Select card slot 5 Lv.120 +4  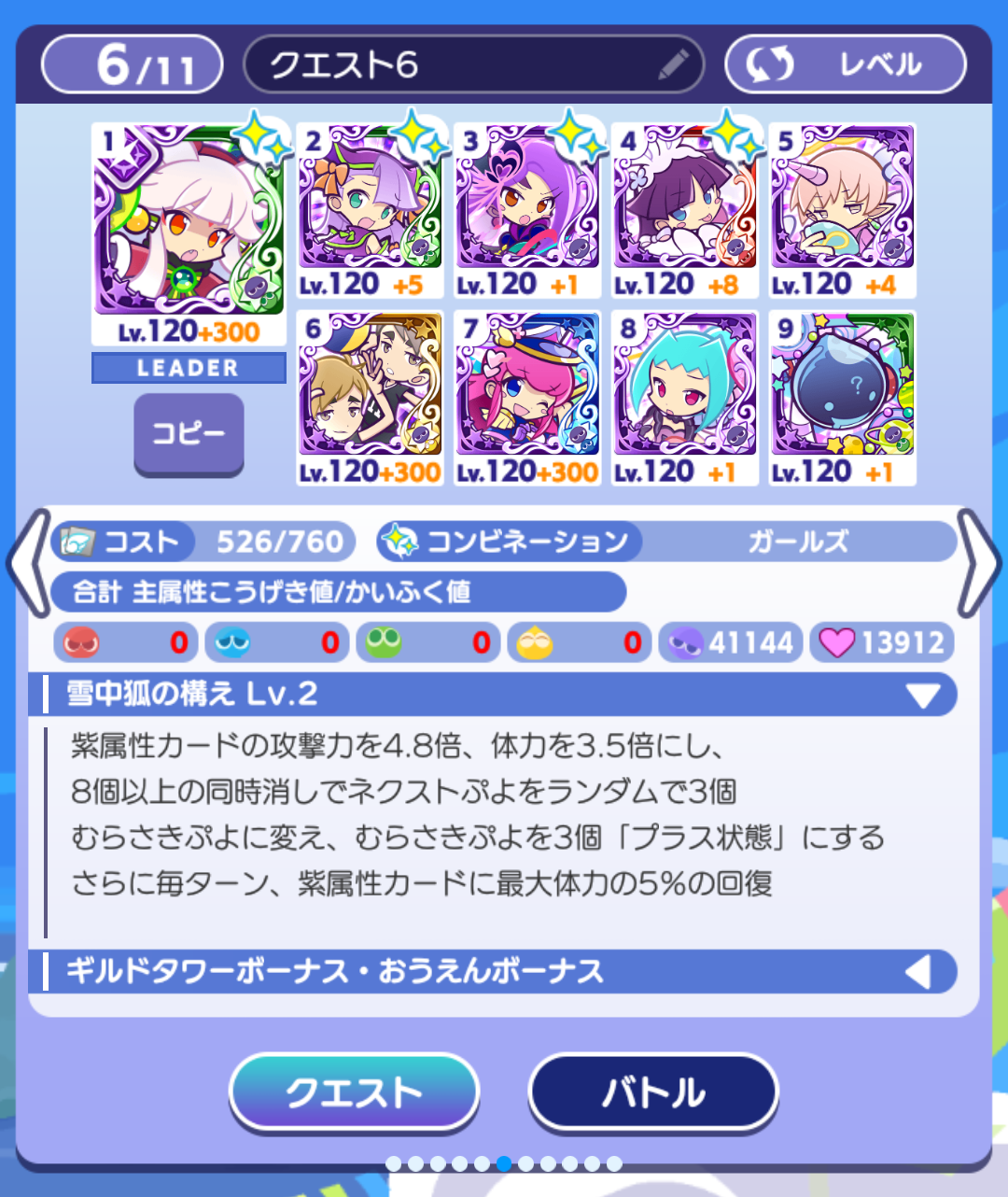(x=842, y=198)
